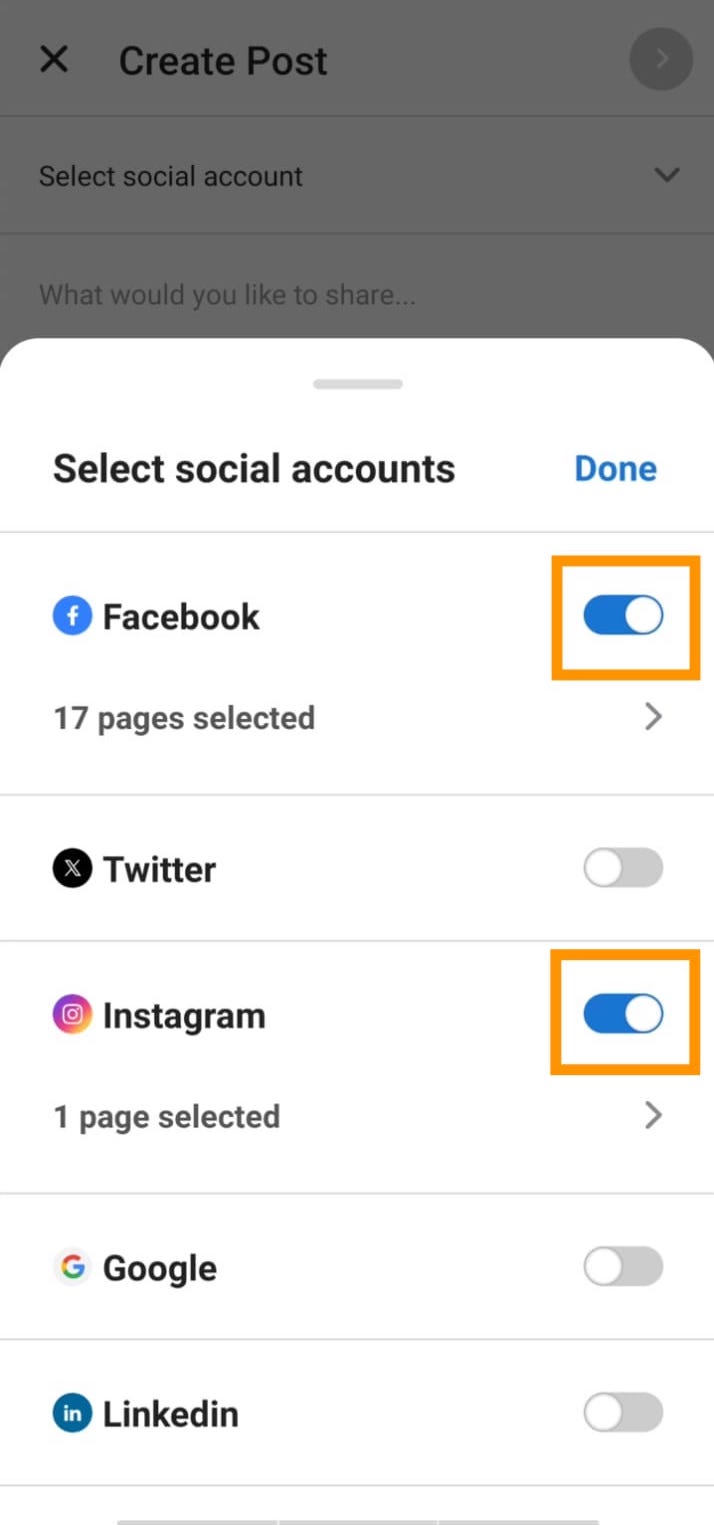Open Instagram's 1 page selected row
This screenshot has width=714, height=1525.
click(357, 1116)
